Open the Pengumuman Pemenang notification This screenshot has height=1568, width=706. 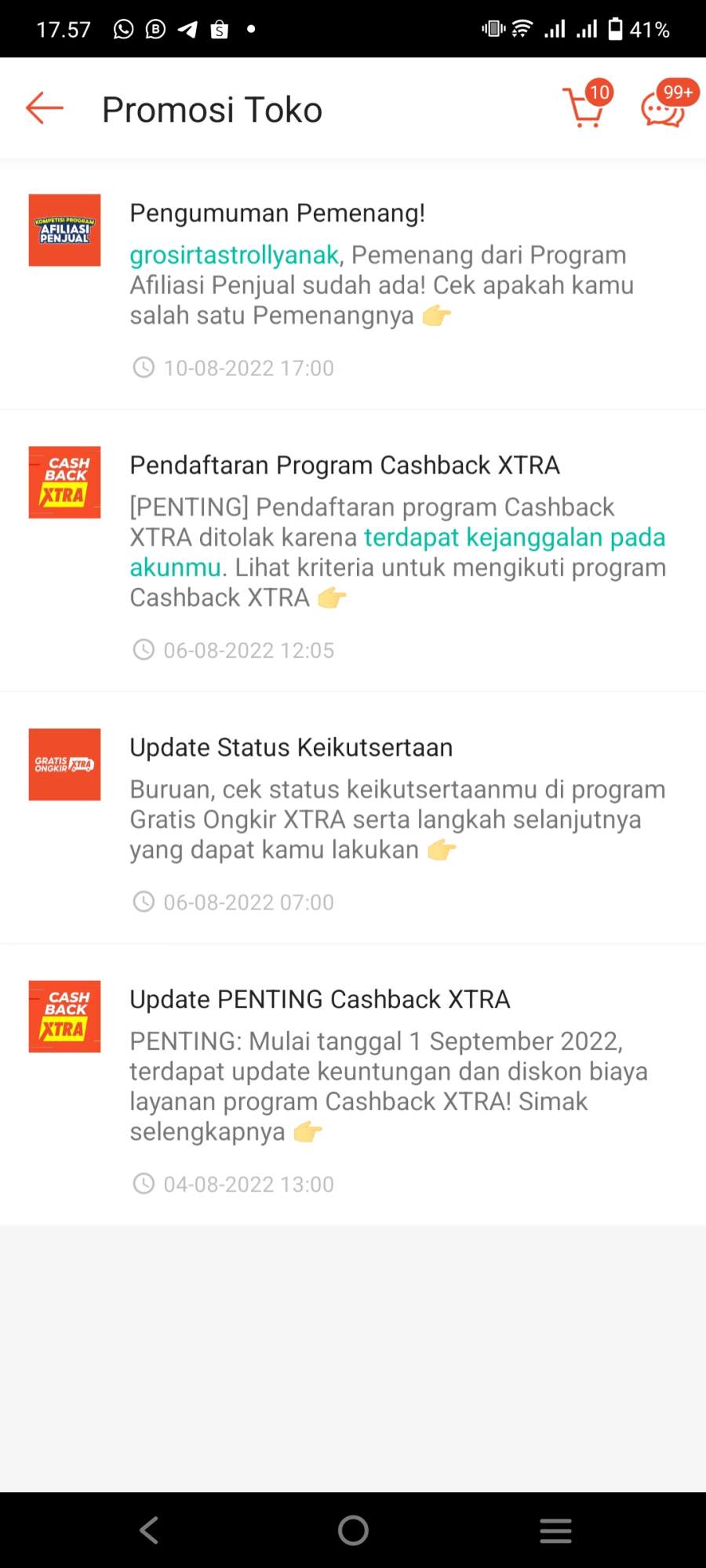(353, 285)
